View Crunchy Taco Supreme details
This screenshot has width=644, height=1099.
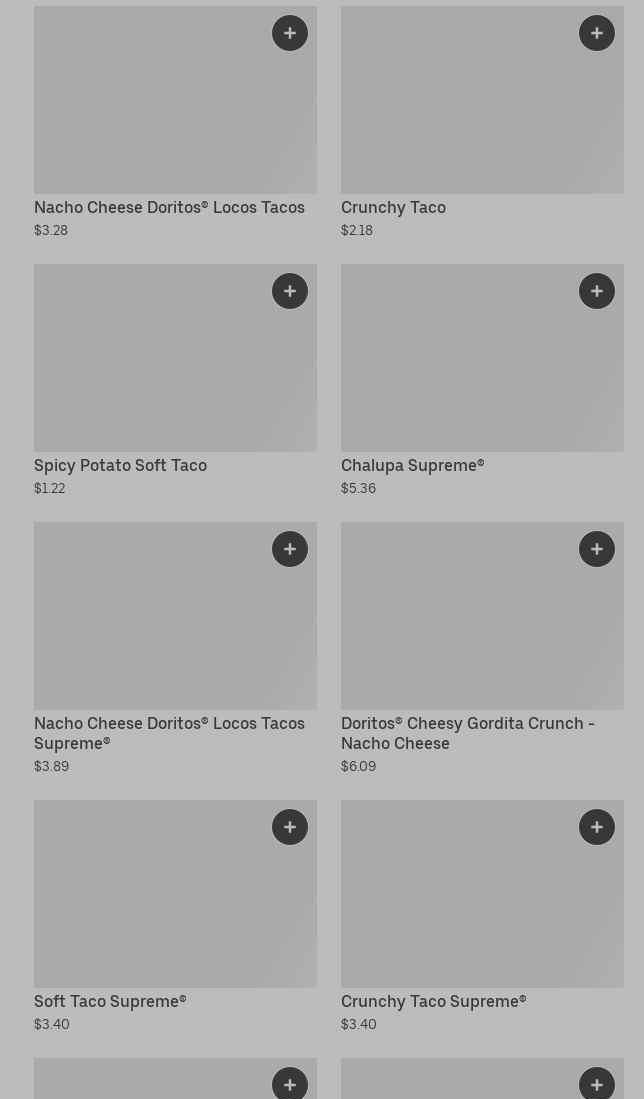click(433, 1002)
